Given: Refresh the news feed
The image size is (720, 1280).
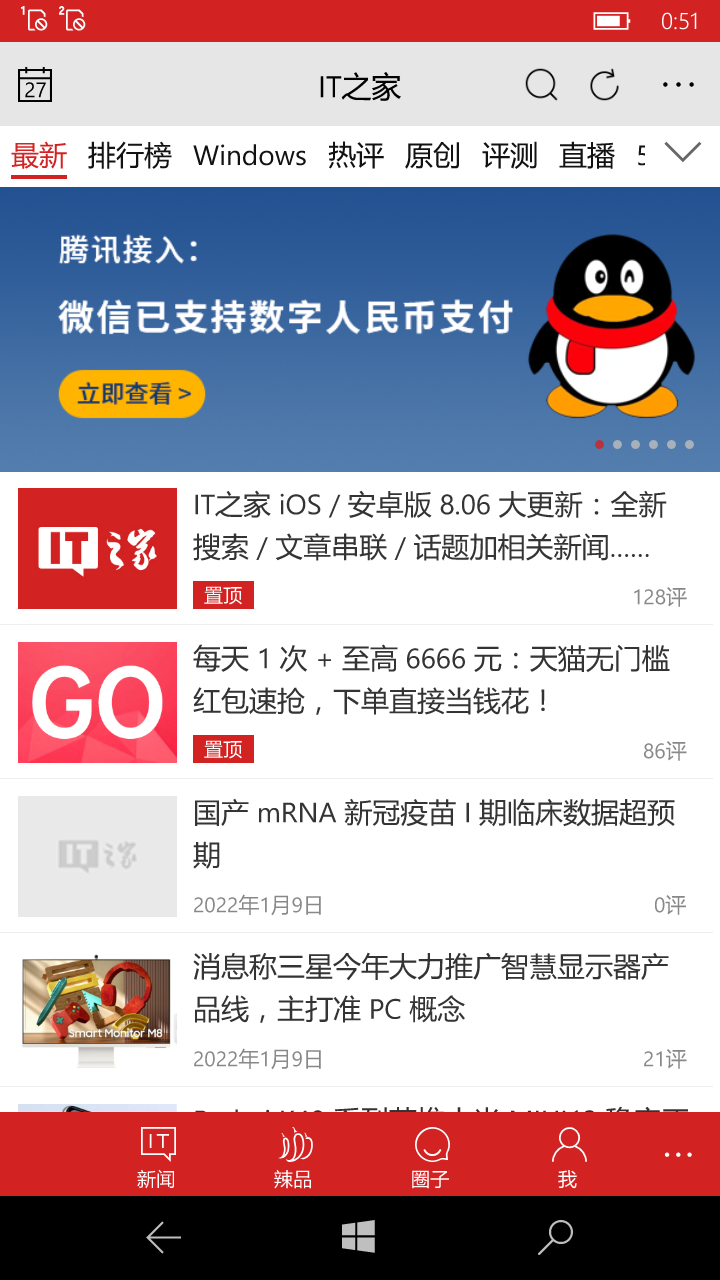Looking at the screenshot, I should click(605, 85).
